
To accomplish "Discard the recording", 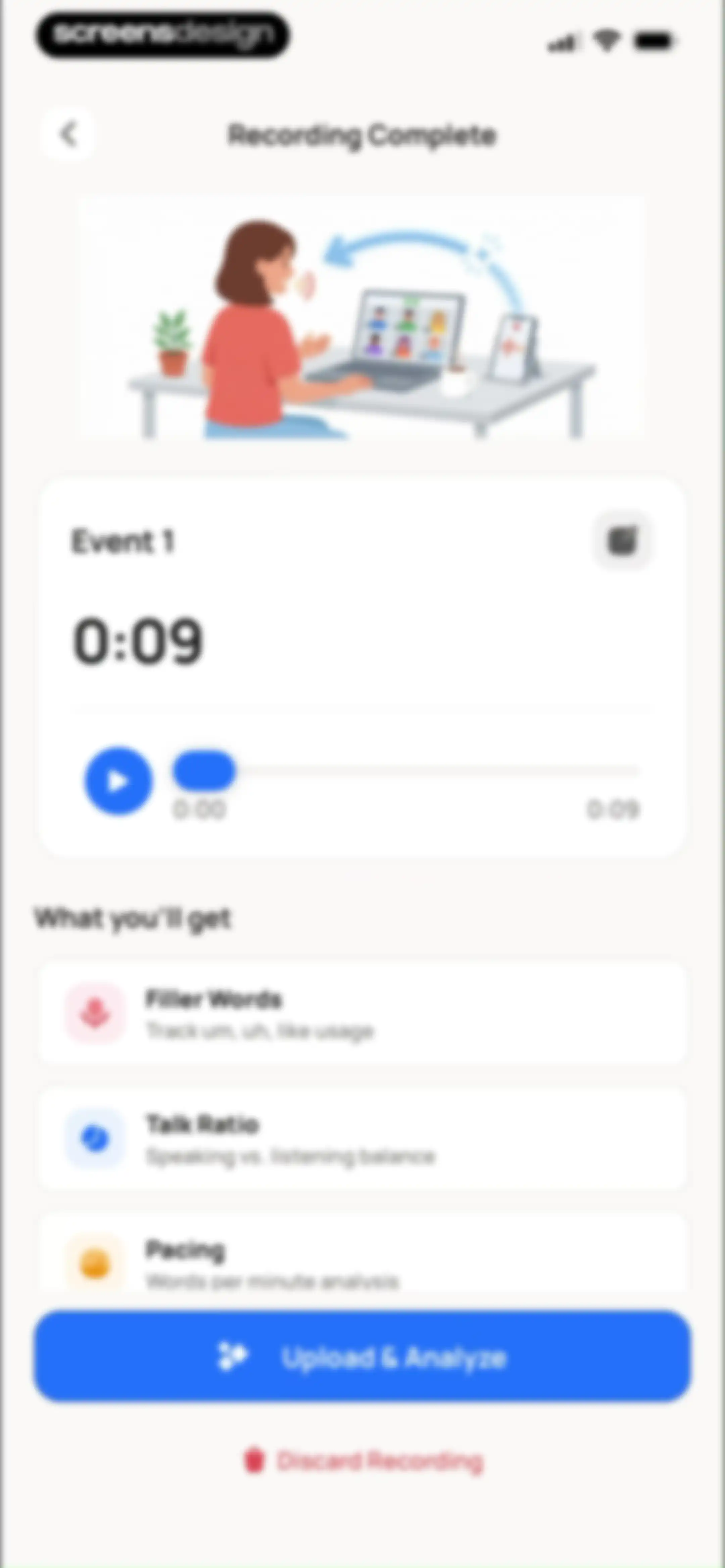I will click(364, 1461).
